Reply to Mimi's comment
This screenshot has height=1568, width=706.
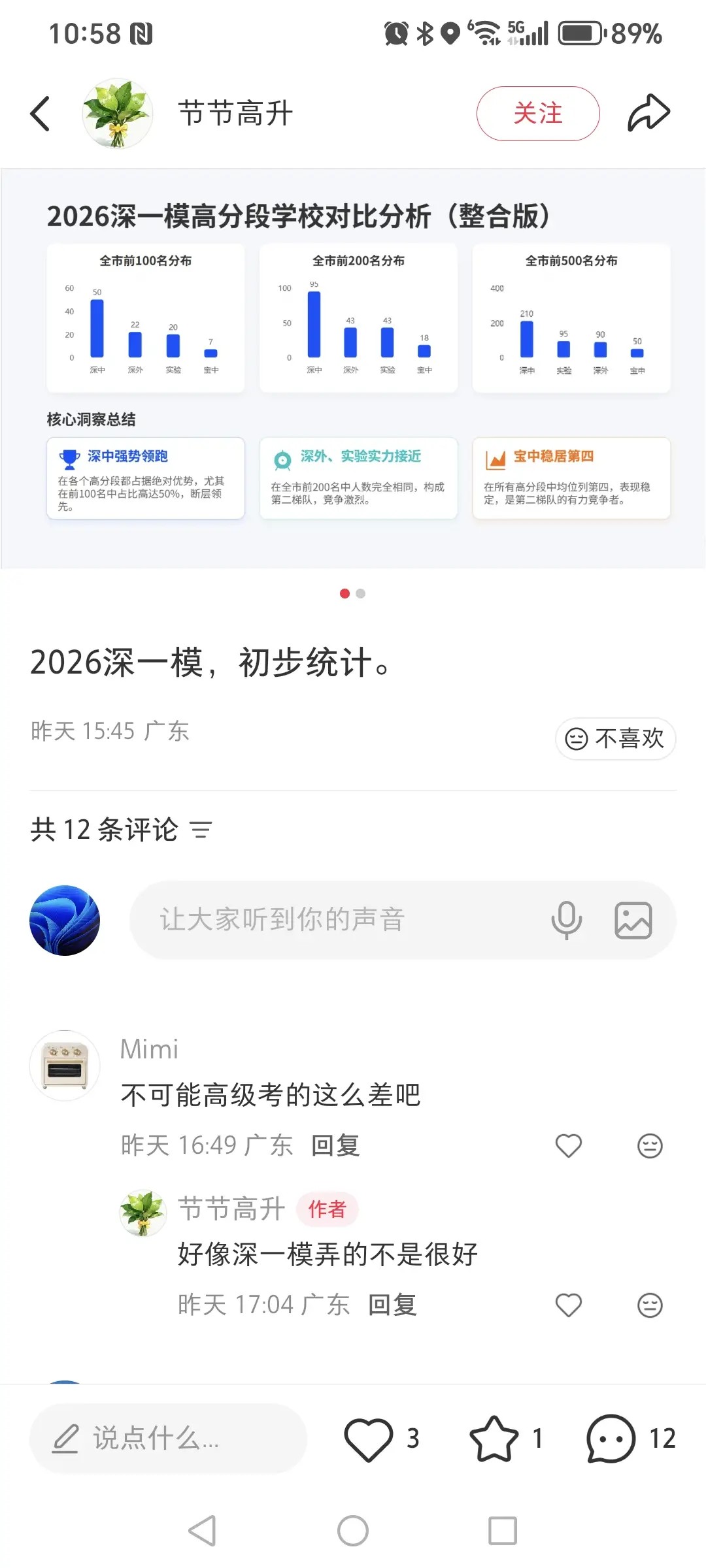pos(335,1145)
